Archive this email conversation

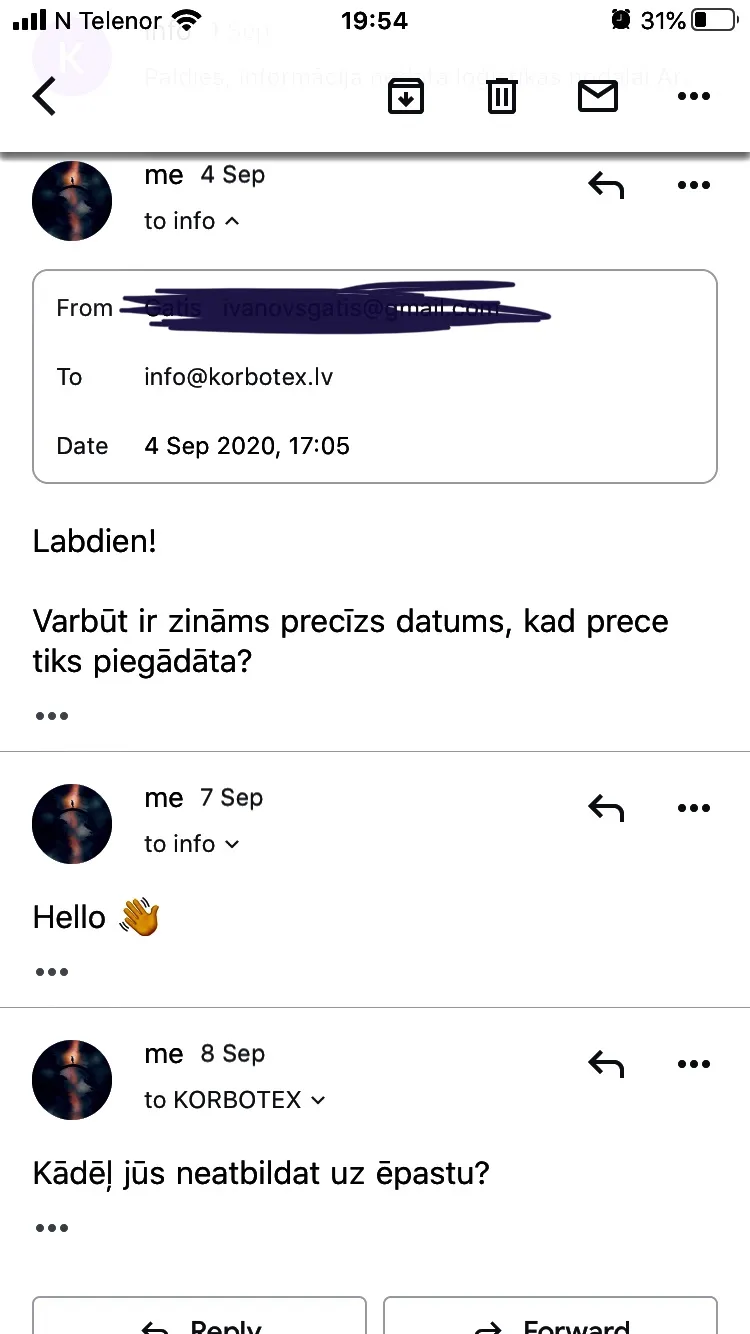pos(406,97)
